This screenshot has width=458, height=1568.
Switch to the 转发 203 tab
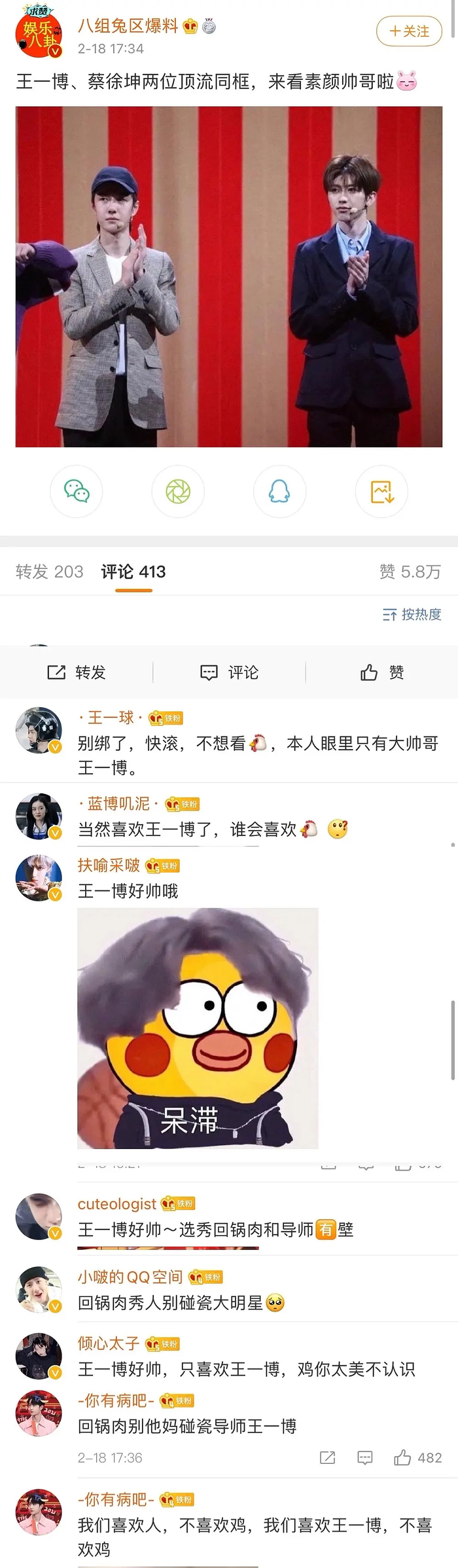pyautogui.click(x=50, y=572)
